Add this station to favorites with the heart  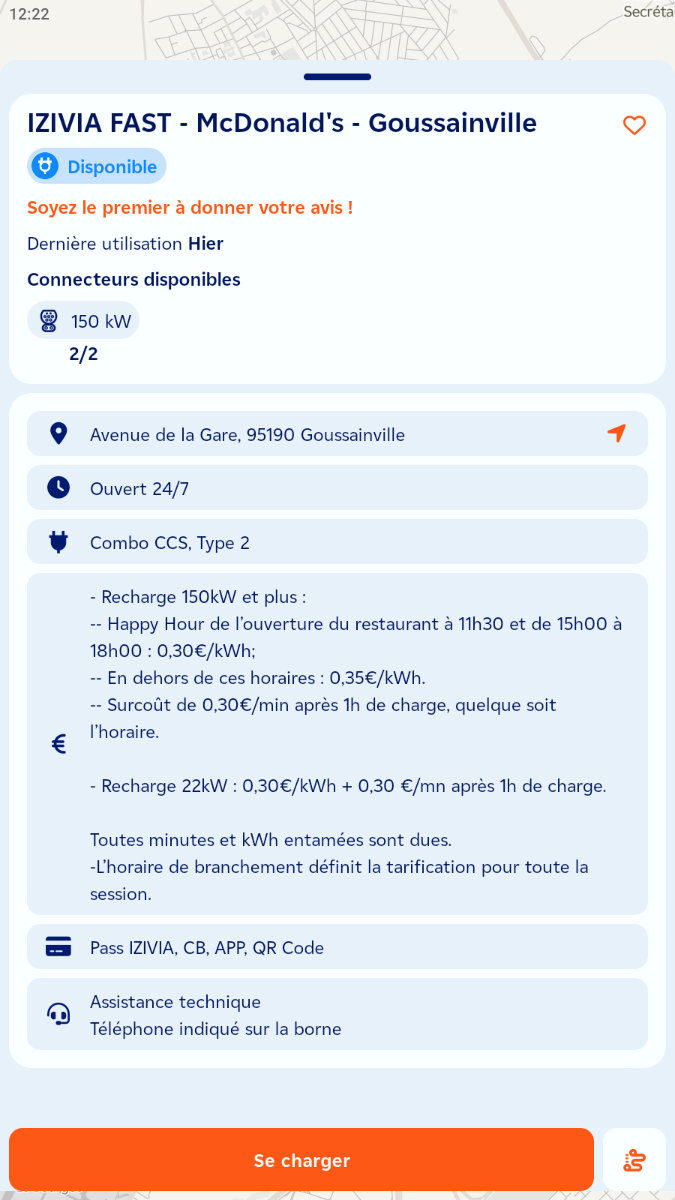[x=634, y=125]
